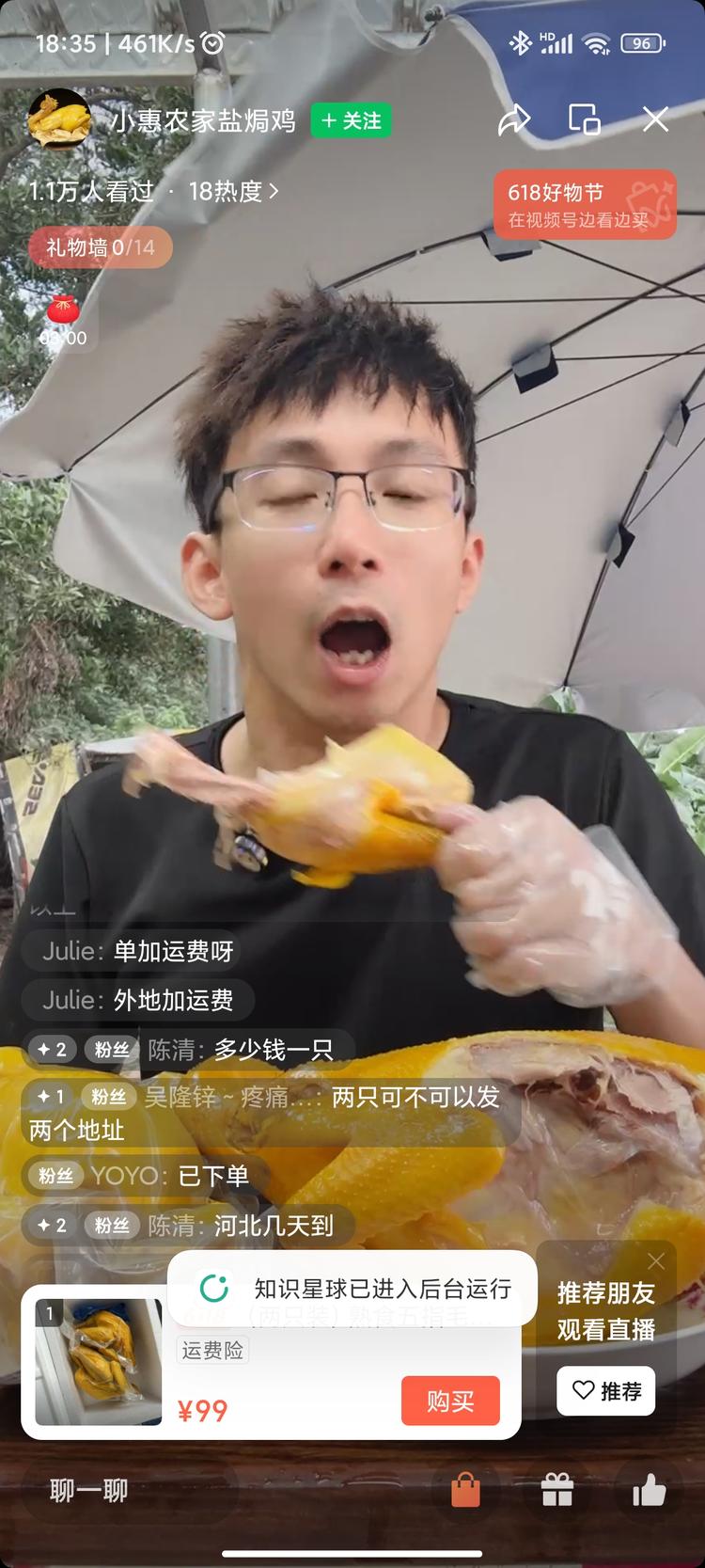Tap 购买 to buy the ¥99 item
Viewport: 705px width, 1568px height.
[449, 1401]
